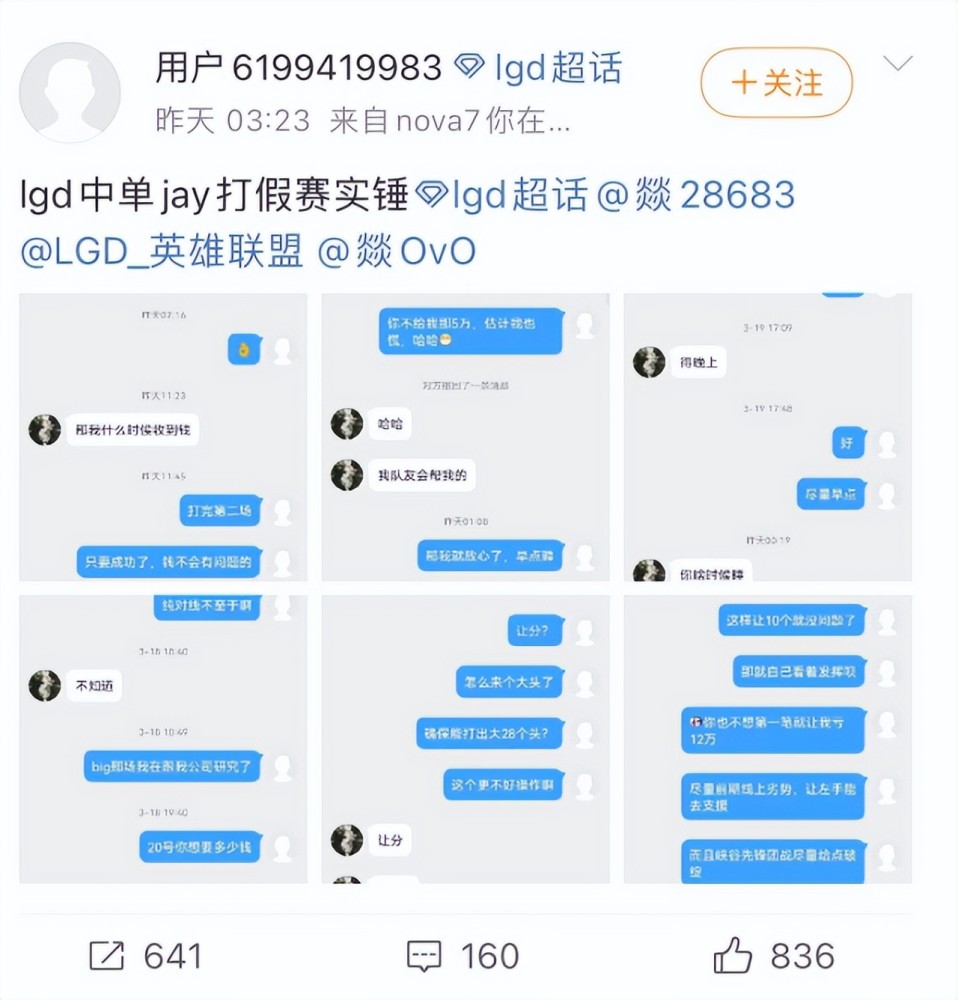View chat image mentioning 这样让10个就没问题了
Viewport: 958px width, 1000px height.
pos(767,739)
